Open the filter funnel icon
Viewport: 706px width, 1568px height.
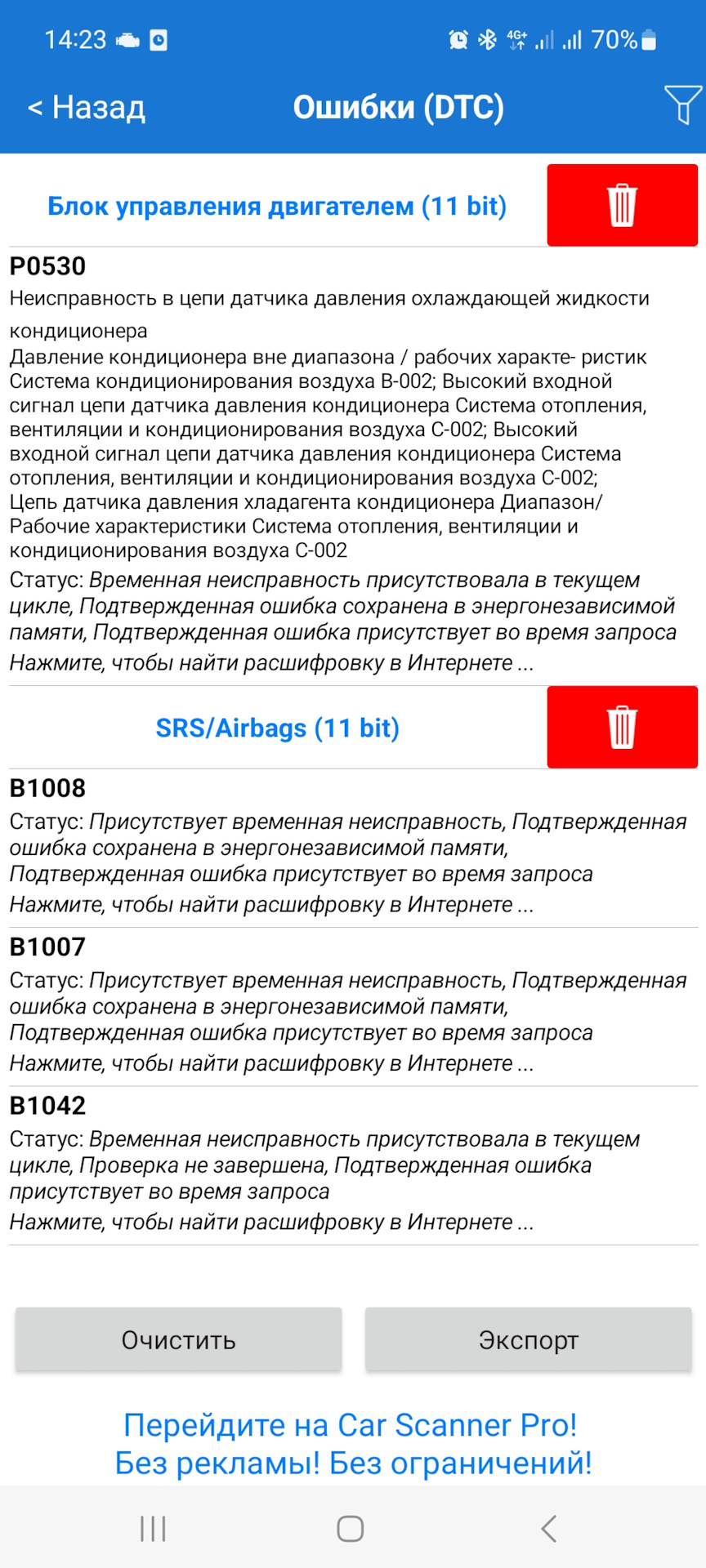click(682, 105)
